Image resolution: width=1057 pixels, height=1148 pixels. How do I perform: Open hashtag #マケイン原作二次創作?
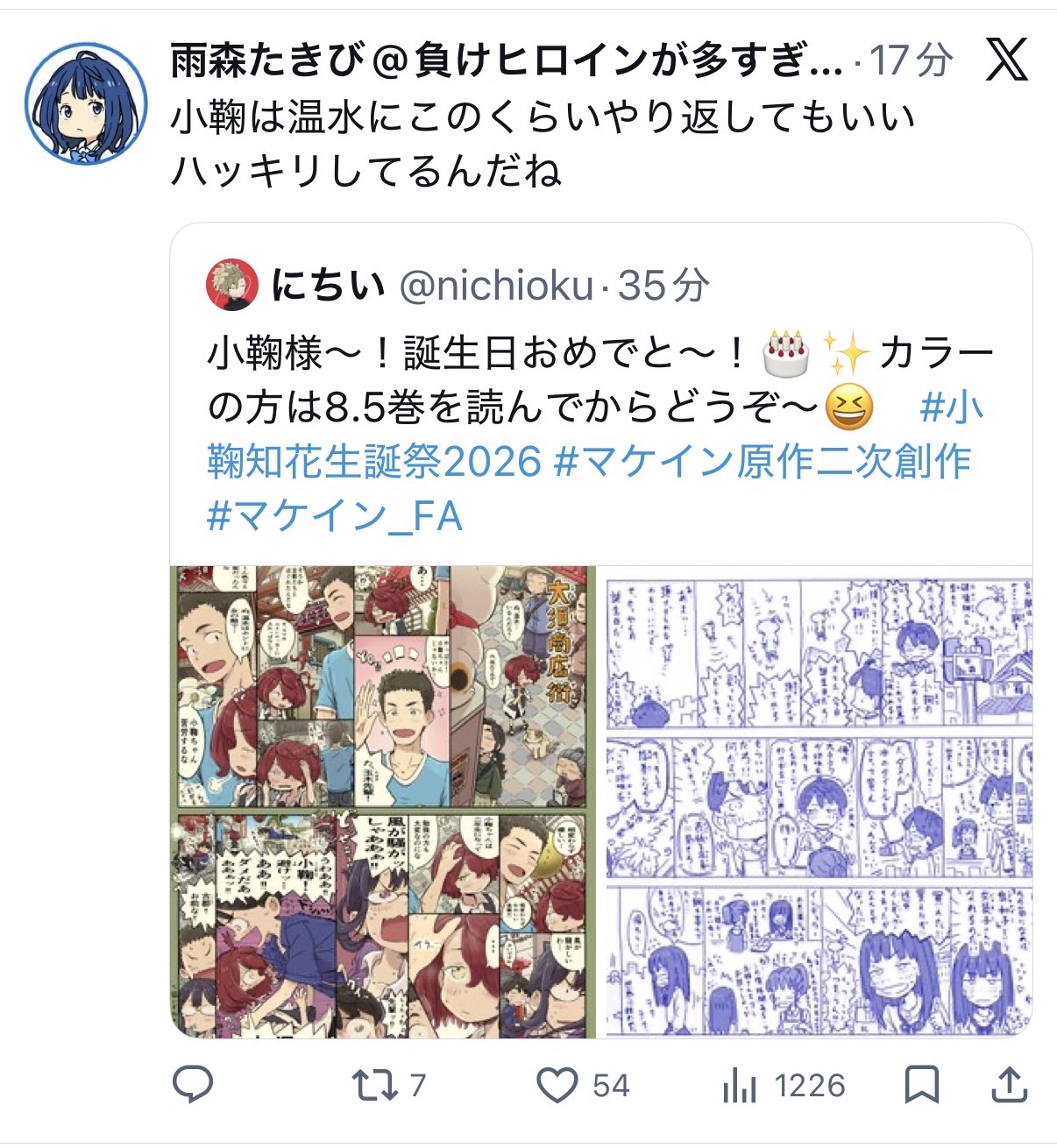click(x=763, y=462)
